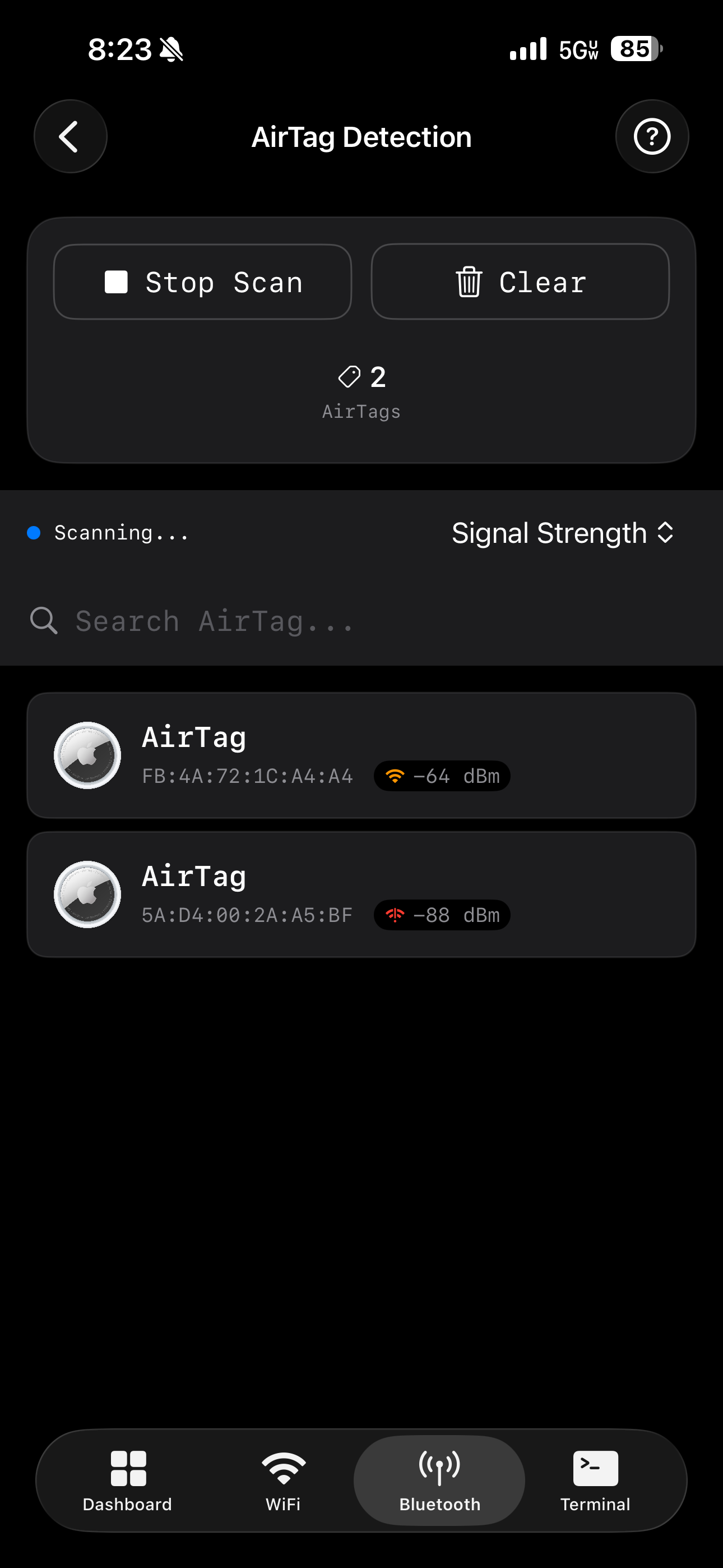Switch to the Dashboard tab
Screen dimensions: 723x1568
click(127, 1481)
